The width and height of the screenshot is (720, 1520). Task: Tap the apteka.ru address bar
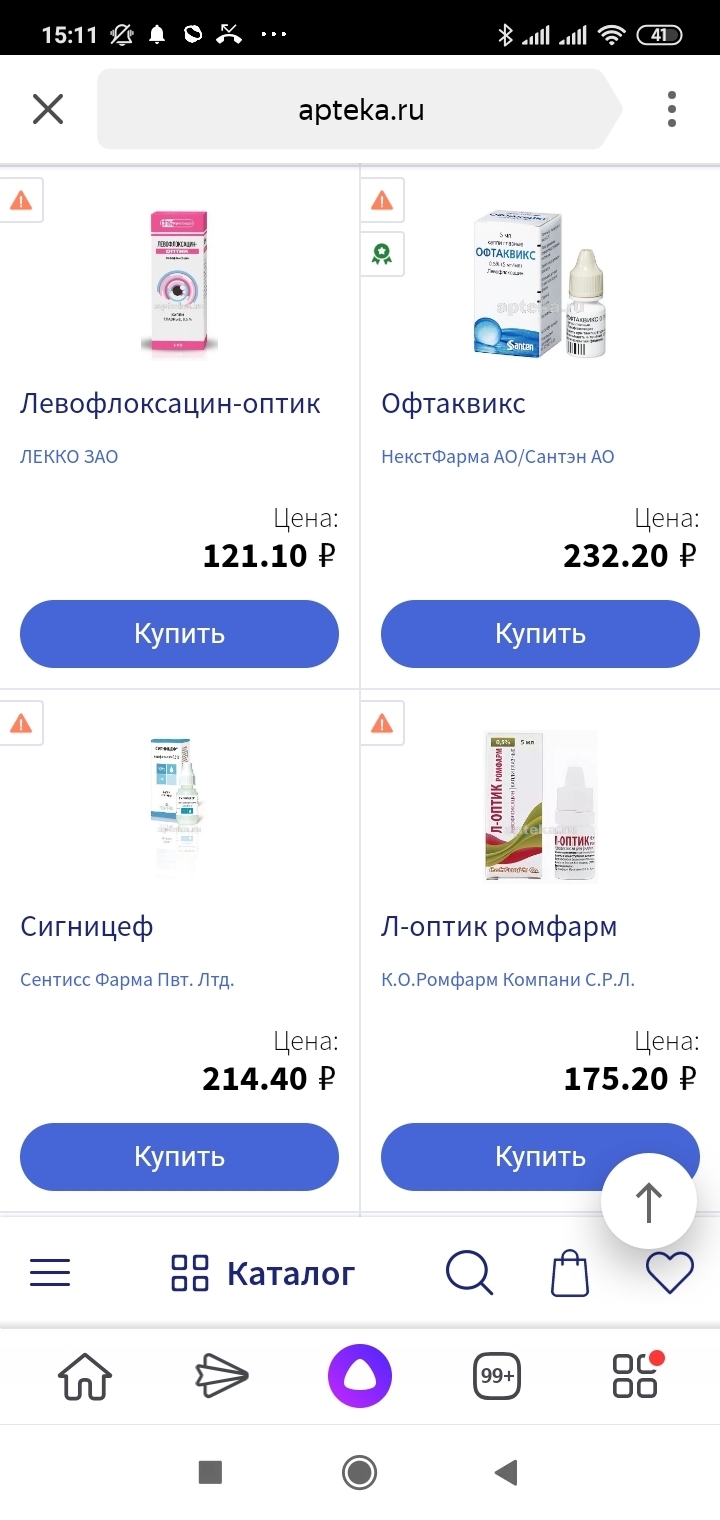click(x=360, y=110)
